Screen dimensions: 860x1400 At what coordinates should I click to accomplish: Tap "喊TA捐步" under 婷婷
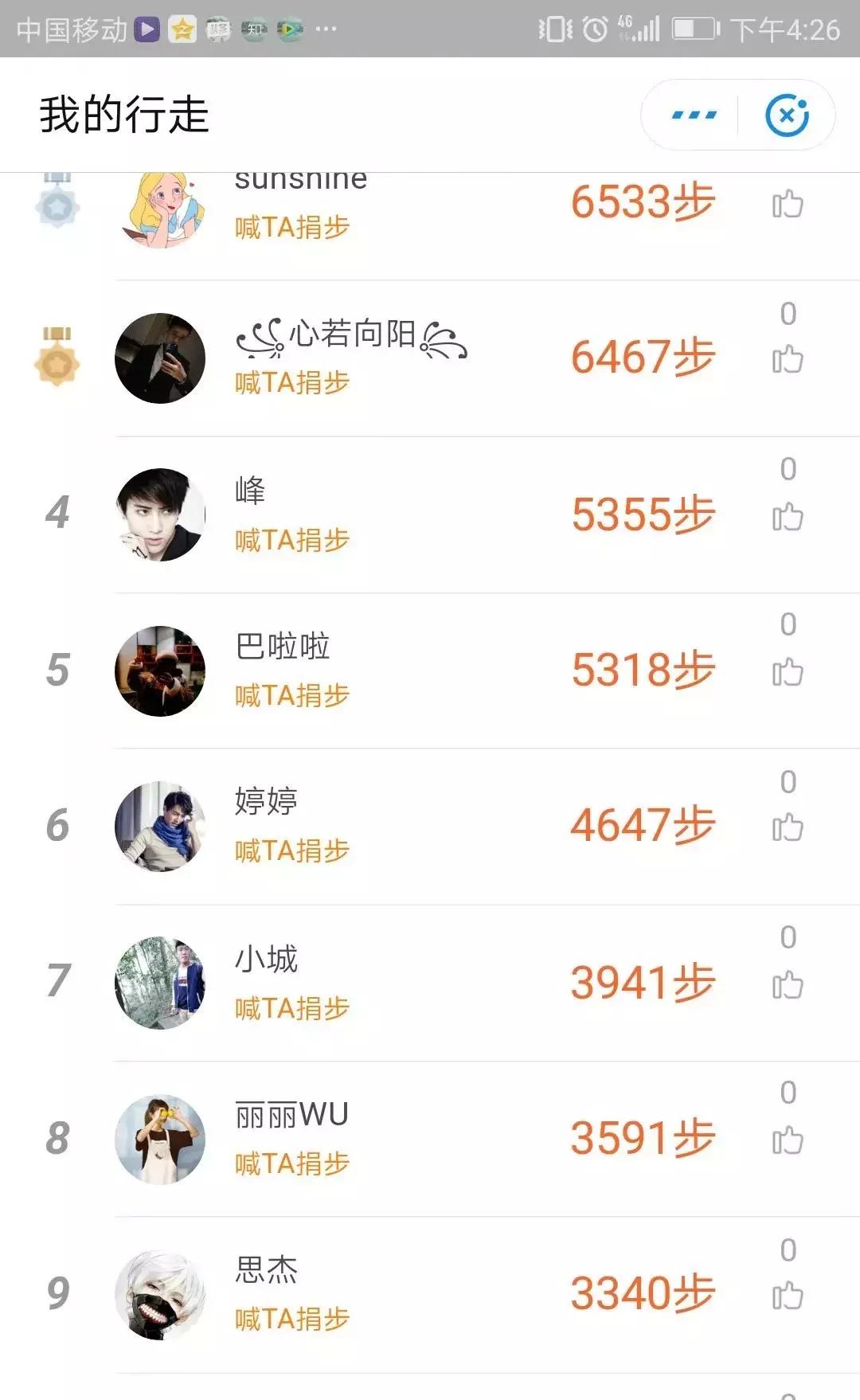(292, 851)
